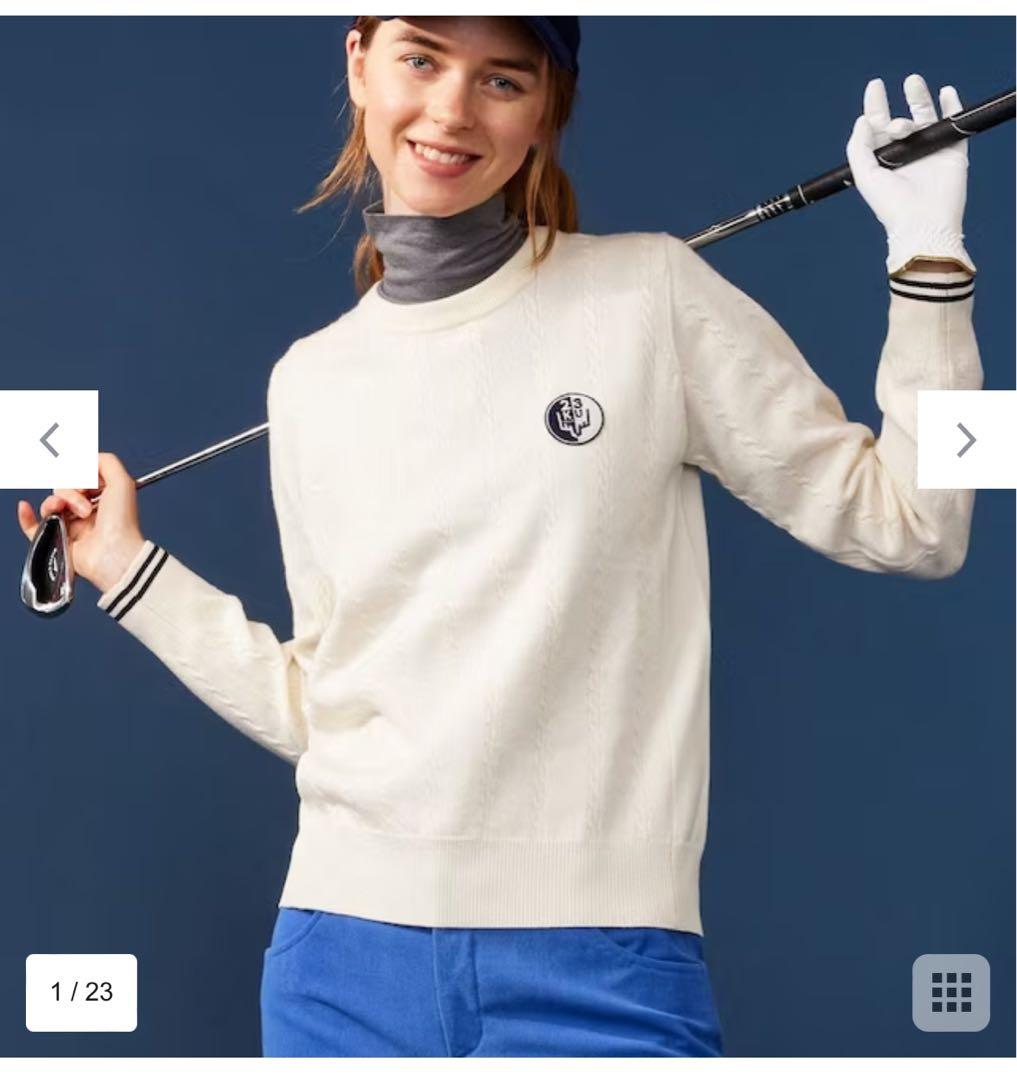Go to the next product image
The image size is (1017, 1080).
[x=966, y=439]
